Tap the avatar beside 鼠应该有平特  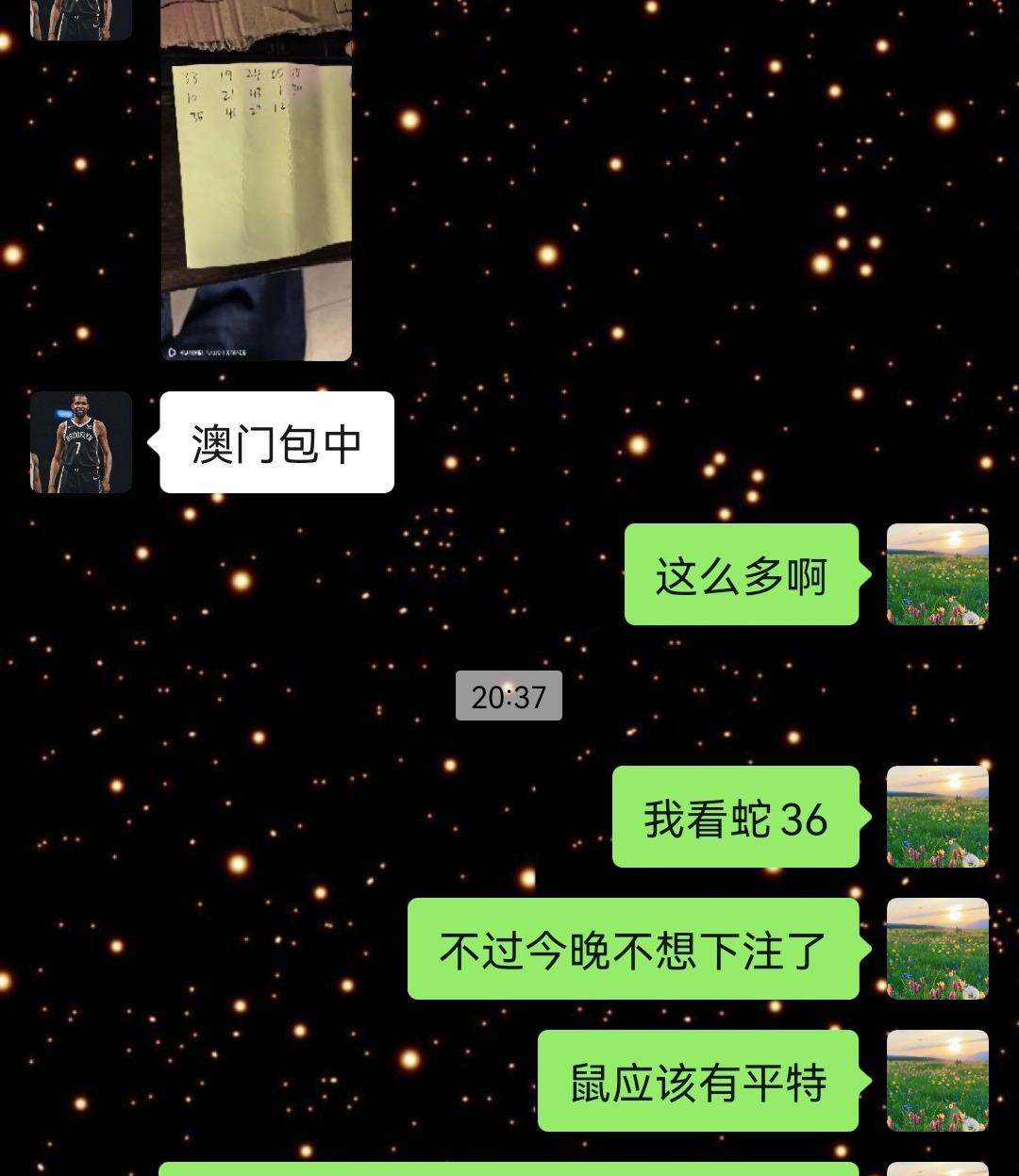click(x=937, y=1082)
